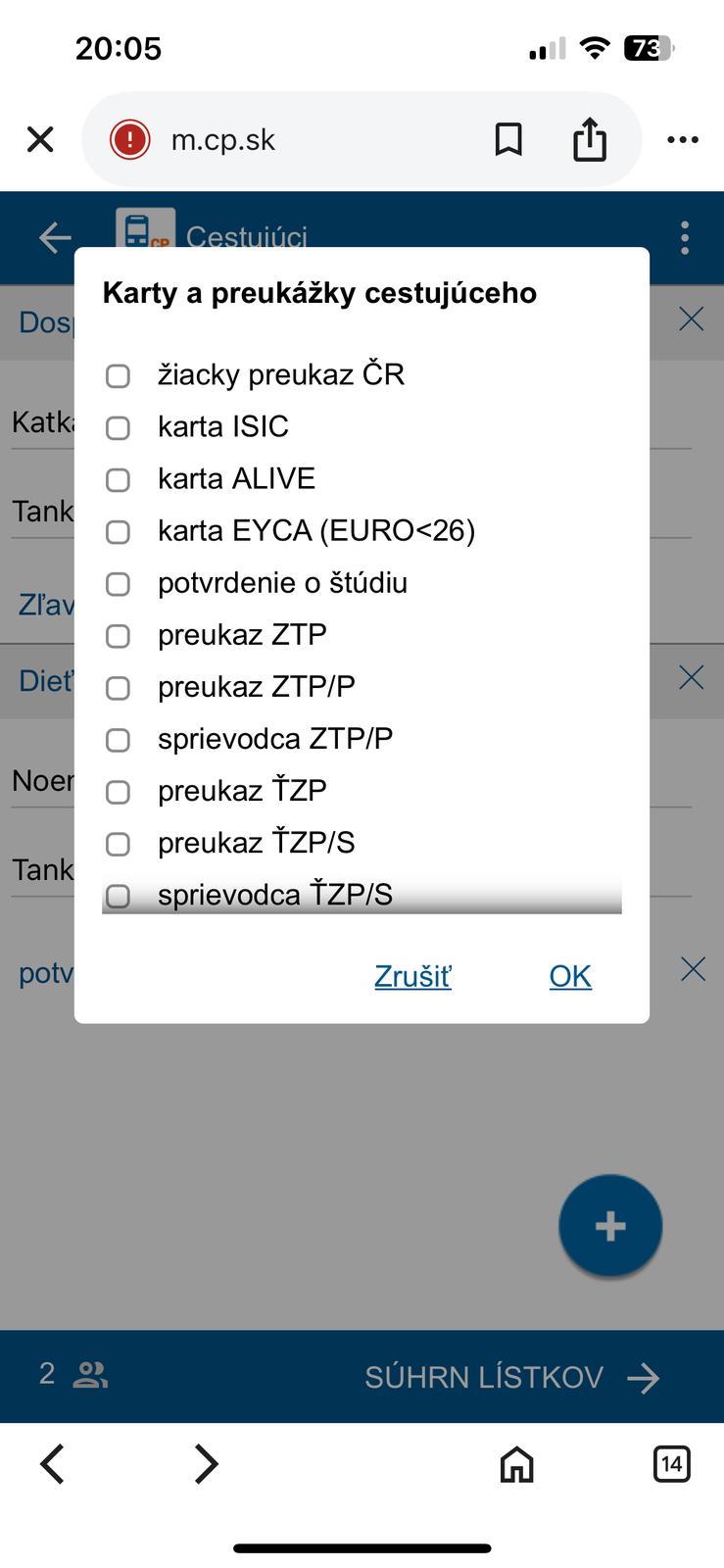
Task: Go to the browser home page
Action: click(x=516, y=1464)
